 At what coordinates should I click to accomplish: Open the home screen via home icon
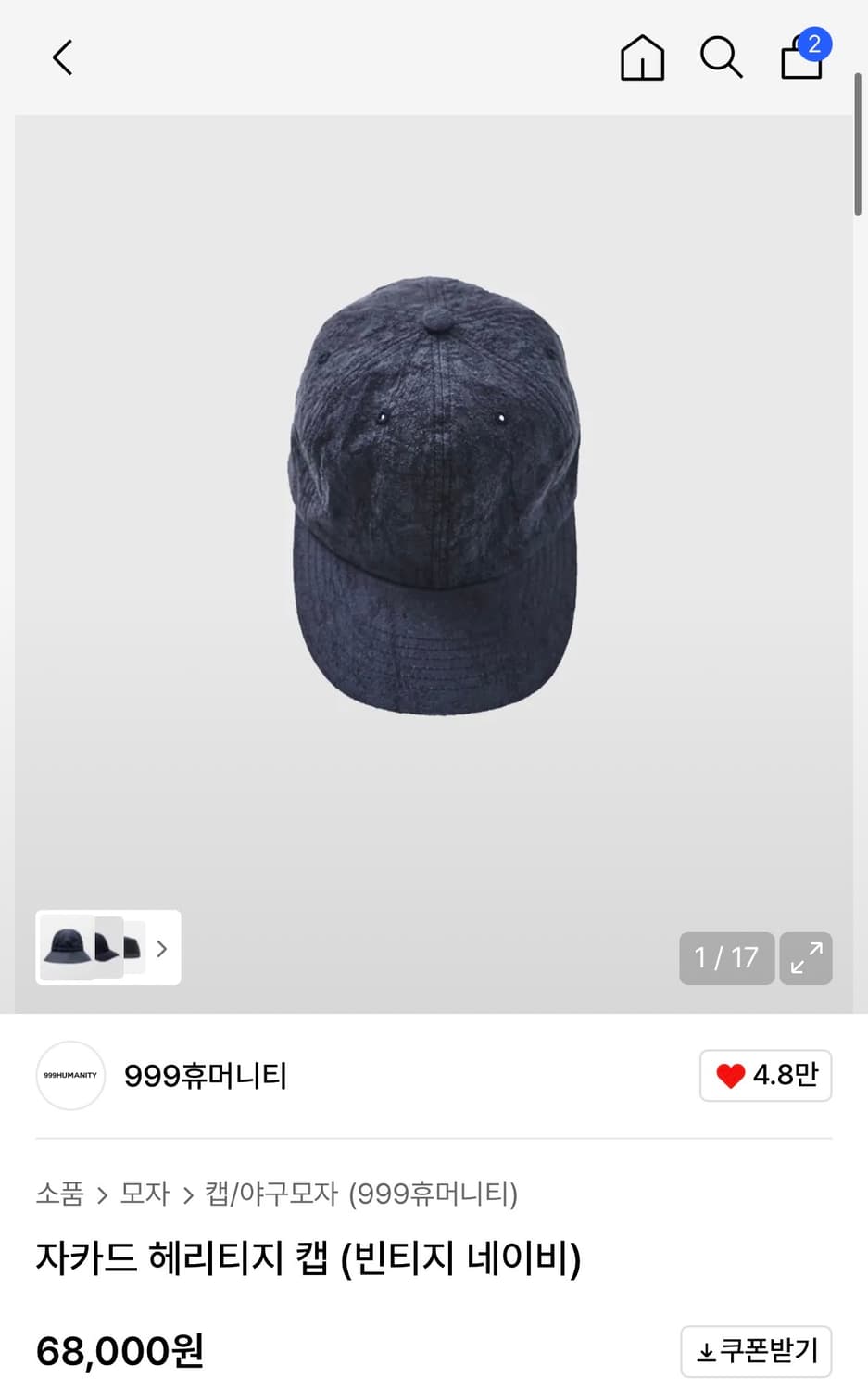pyautogui.click(x=641, y=57)
